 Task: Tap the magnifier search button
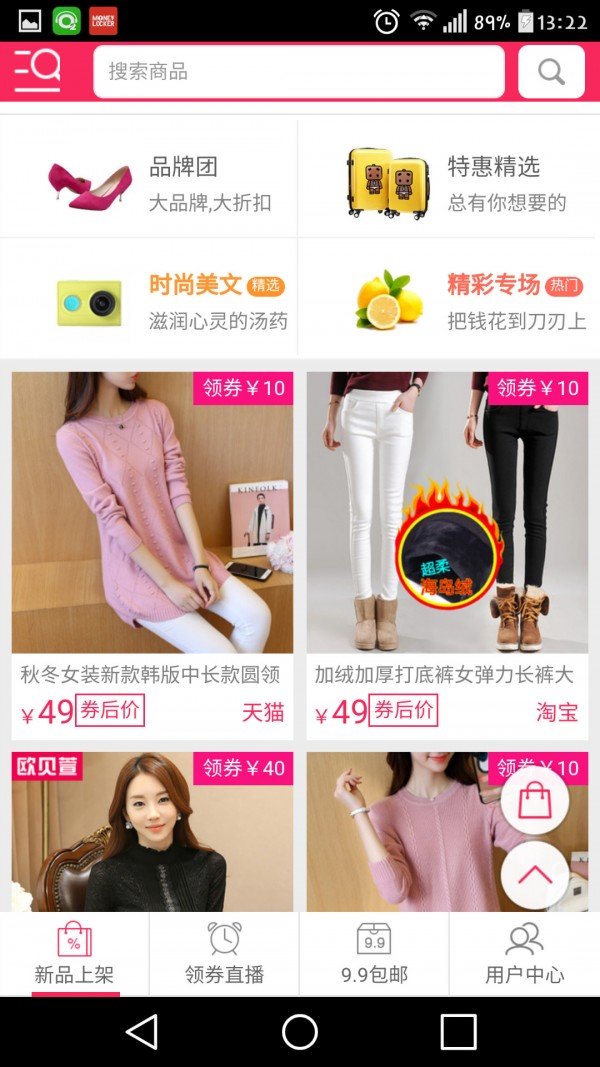pos(551,72)
